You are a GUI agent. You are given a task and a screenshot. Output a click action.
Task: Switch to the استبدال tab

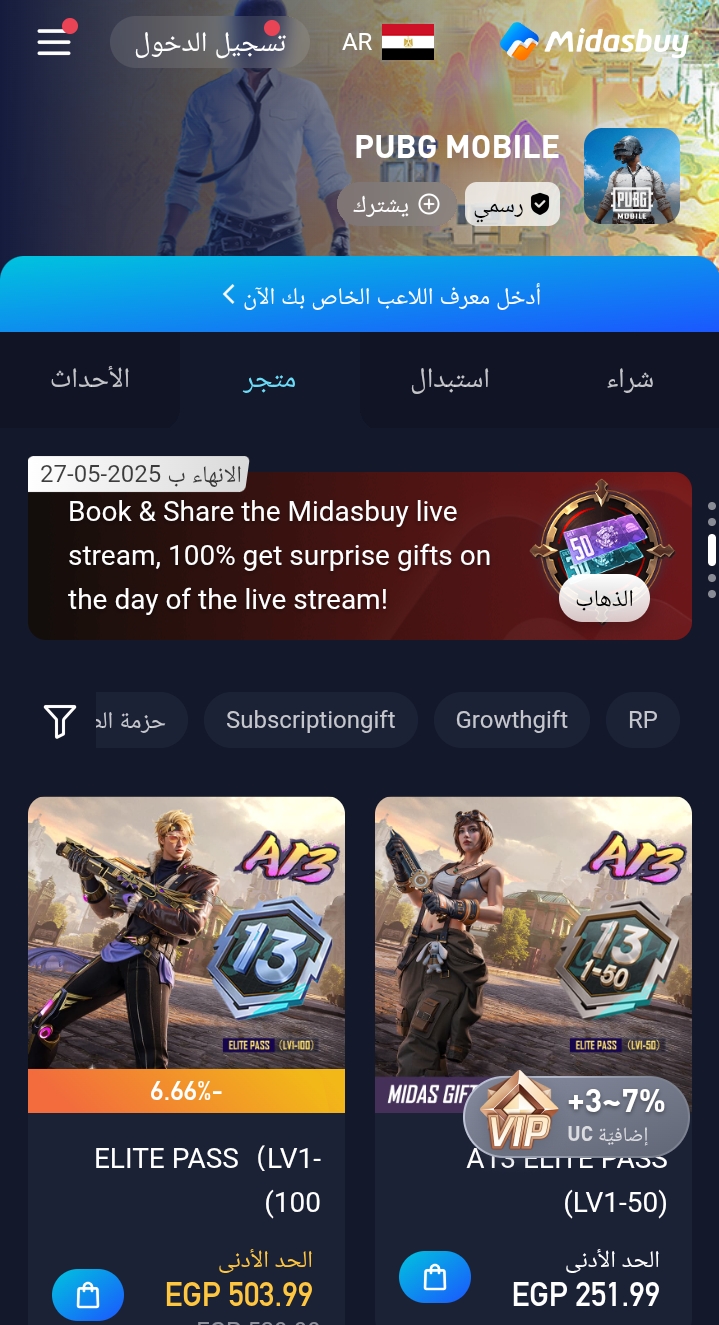click(450, 380)
